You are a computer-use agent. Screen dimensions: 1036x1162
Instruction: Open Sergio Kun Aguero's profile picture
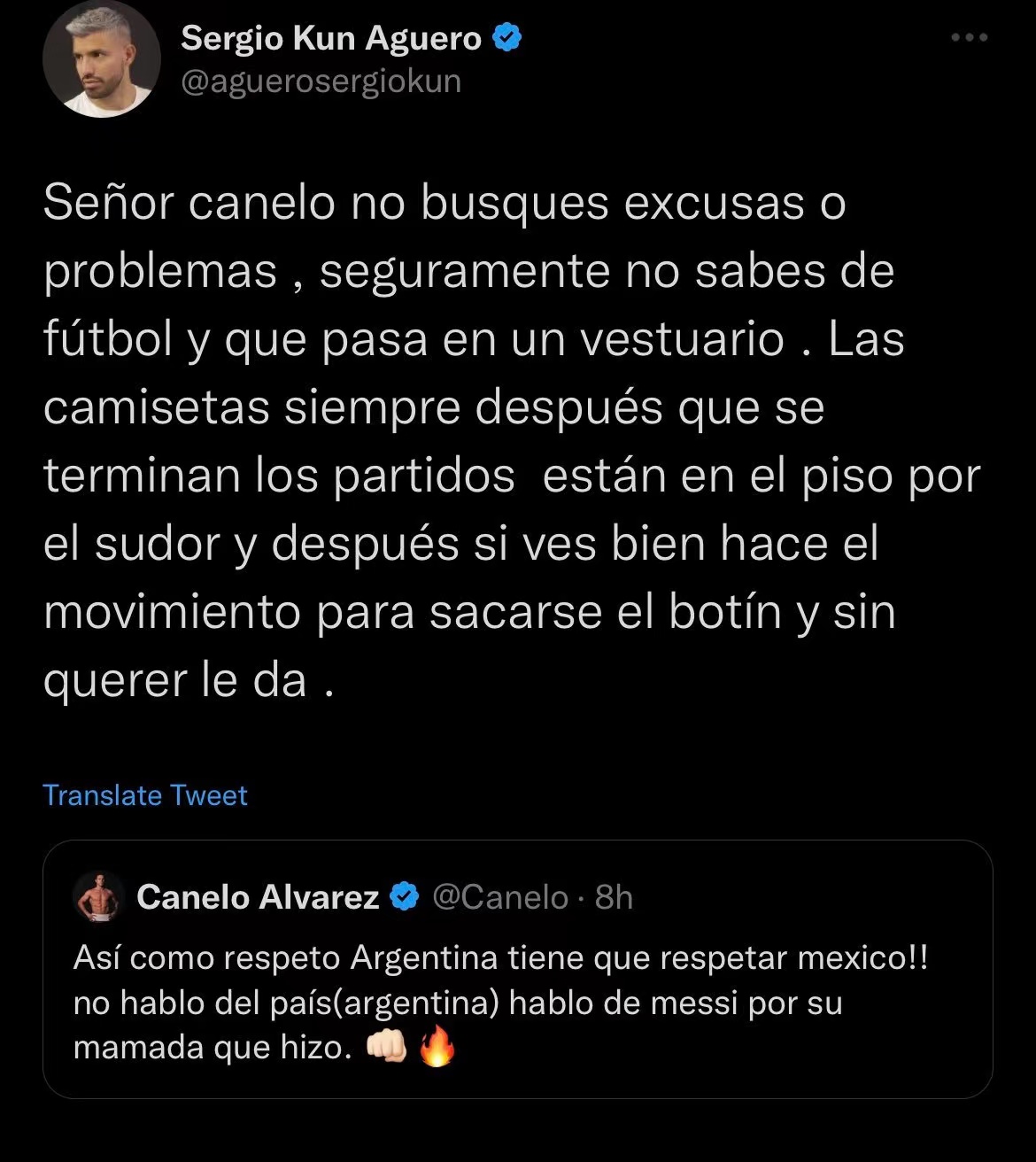point(102,60)
